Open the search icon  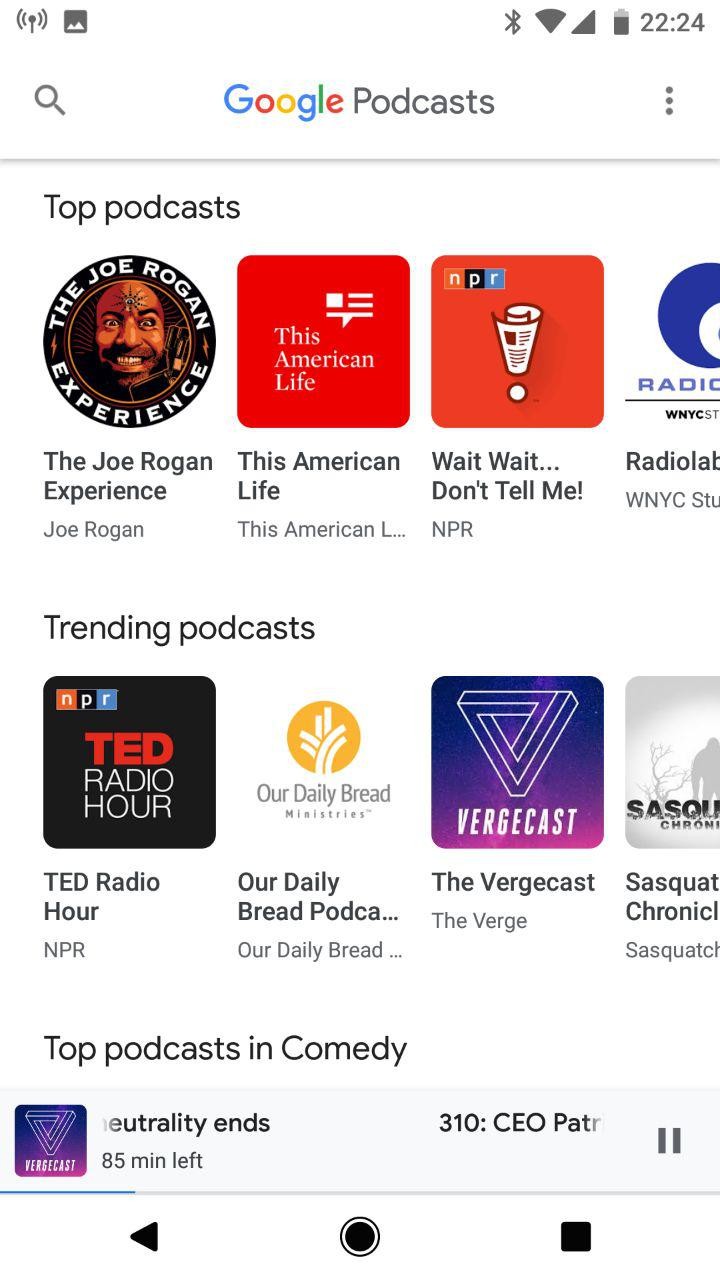point(50,100)
